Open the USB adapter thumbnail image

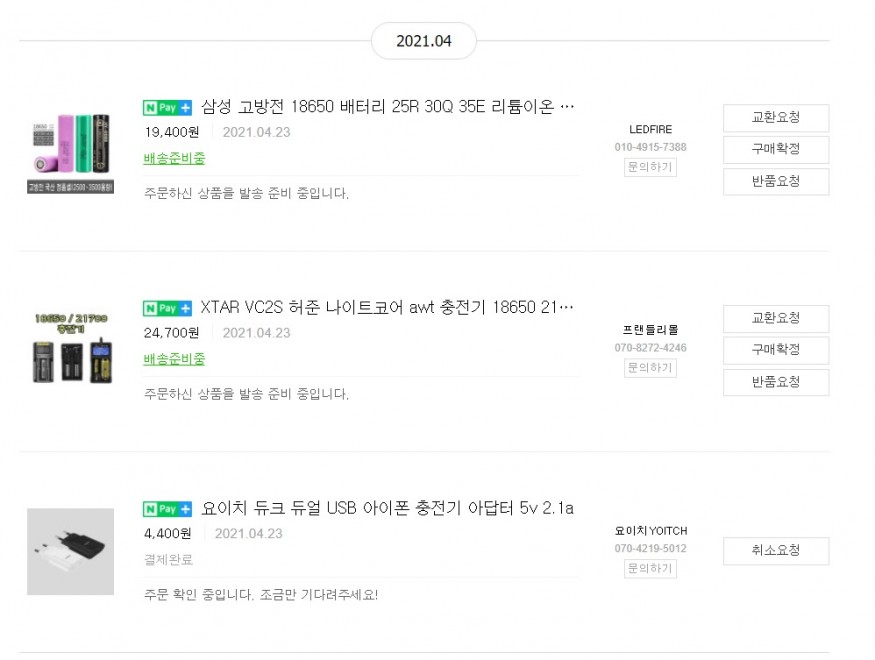[70, 552]
